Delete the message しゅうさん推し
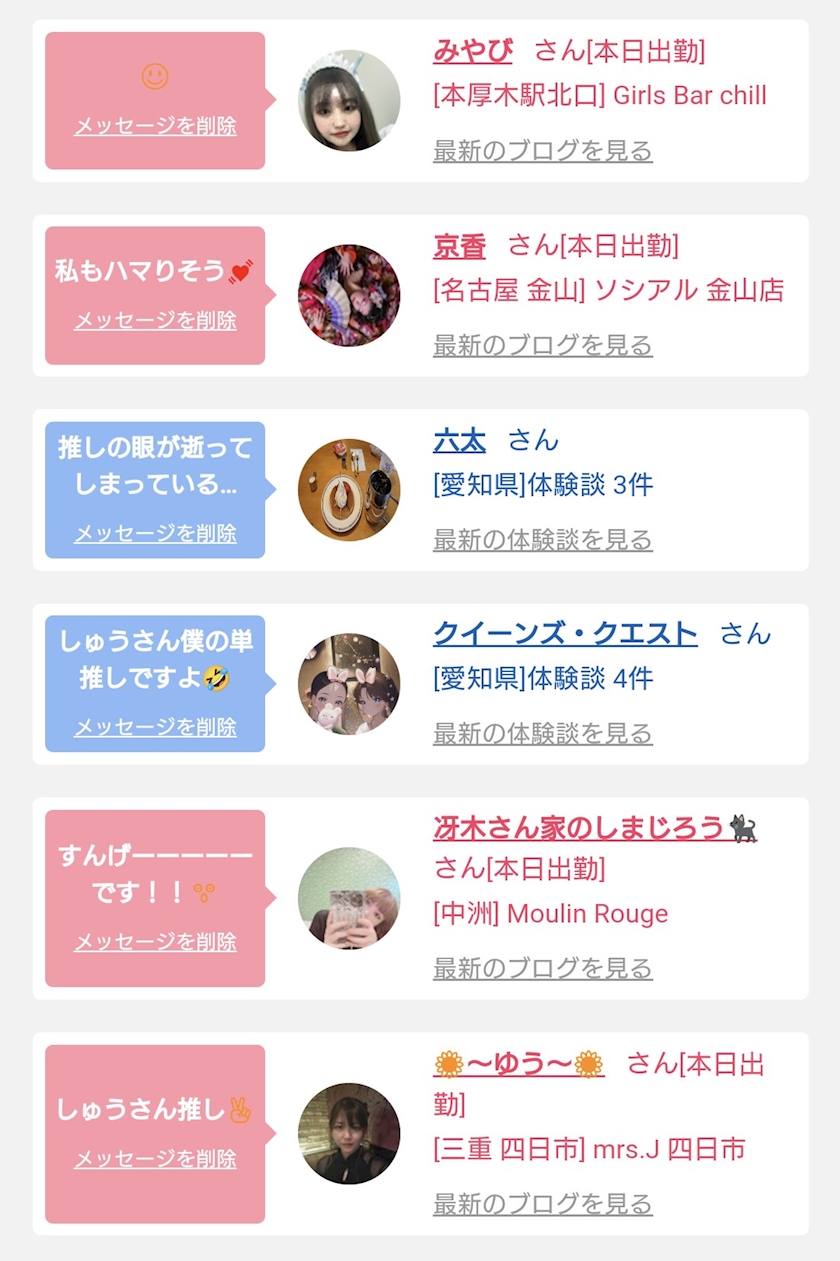 tap(155, 1159)
